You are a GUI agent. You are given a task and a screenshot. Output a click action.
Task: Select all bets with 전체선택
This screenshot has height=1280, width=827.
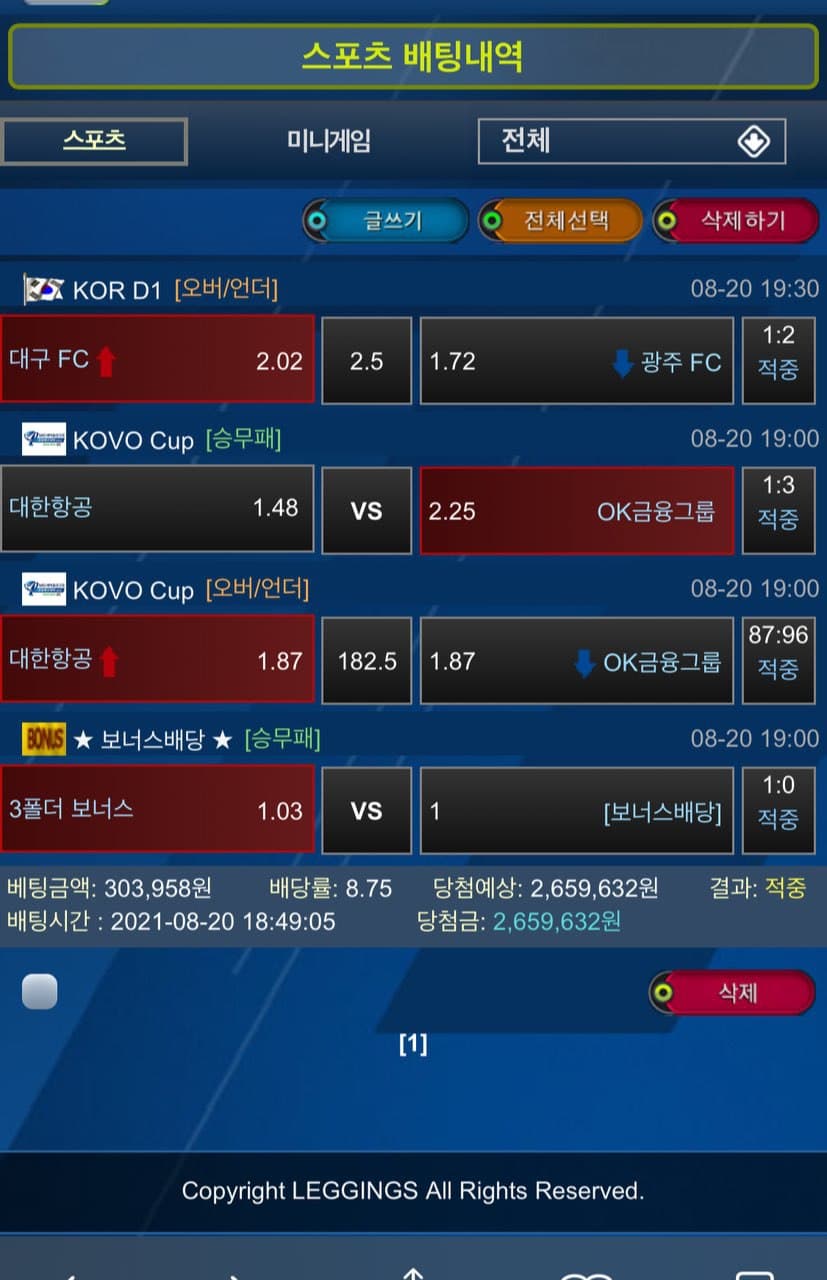click(561, 220)
